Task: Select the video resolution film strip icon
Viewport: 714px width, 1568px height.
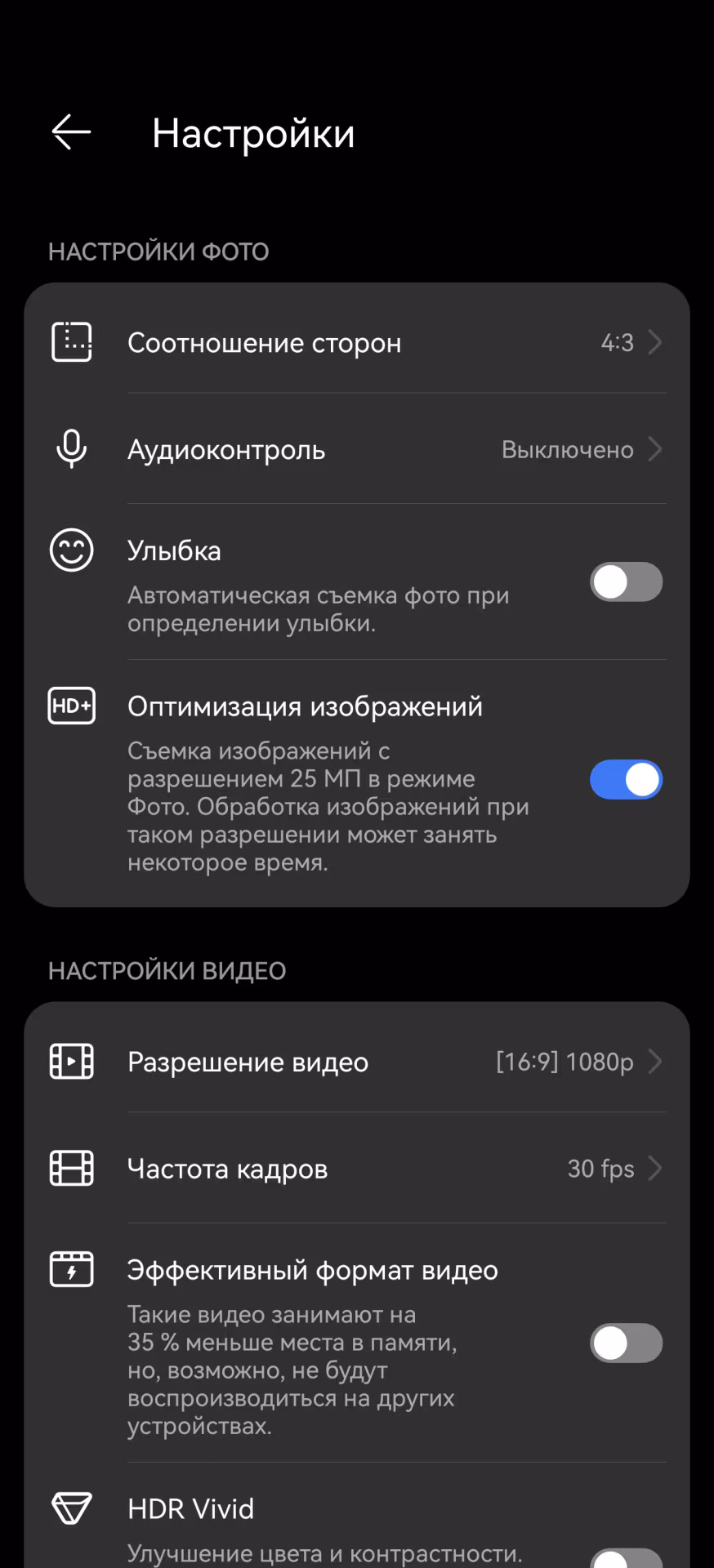Action: [x=72, y=1062]
